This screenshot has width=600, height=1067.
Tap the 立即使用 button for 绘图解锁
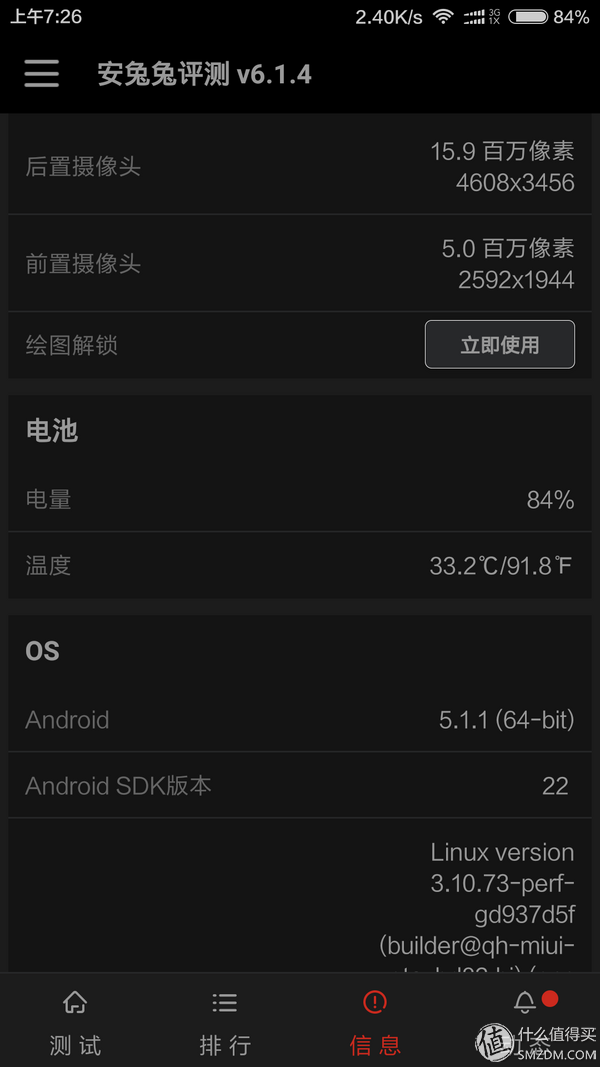click(499, 344)
